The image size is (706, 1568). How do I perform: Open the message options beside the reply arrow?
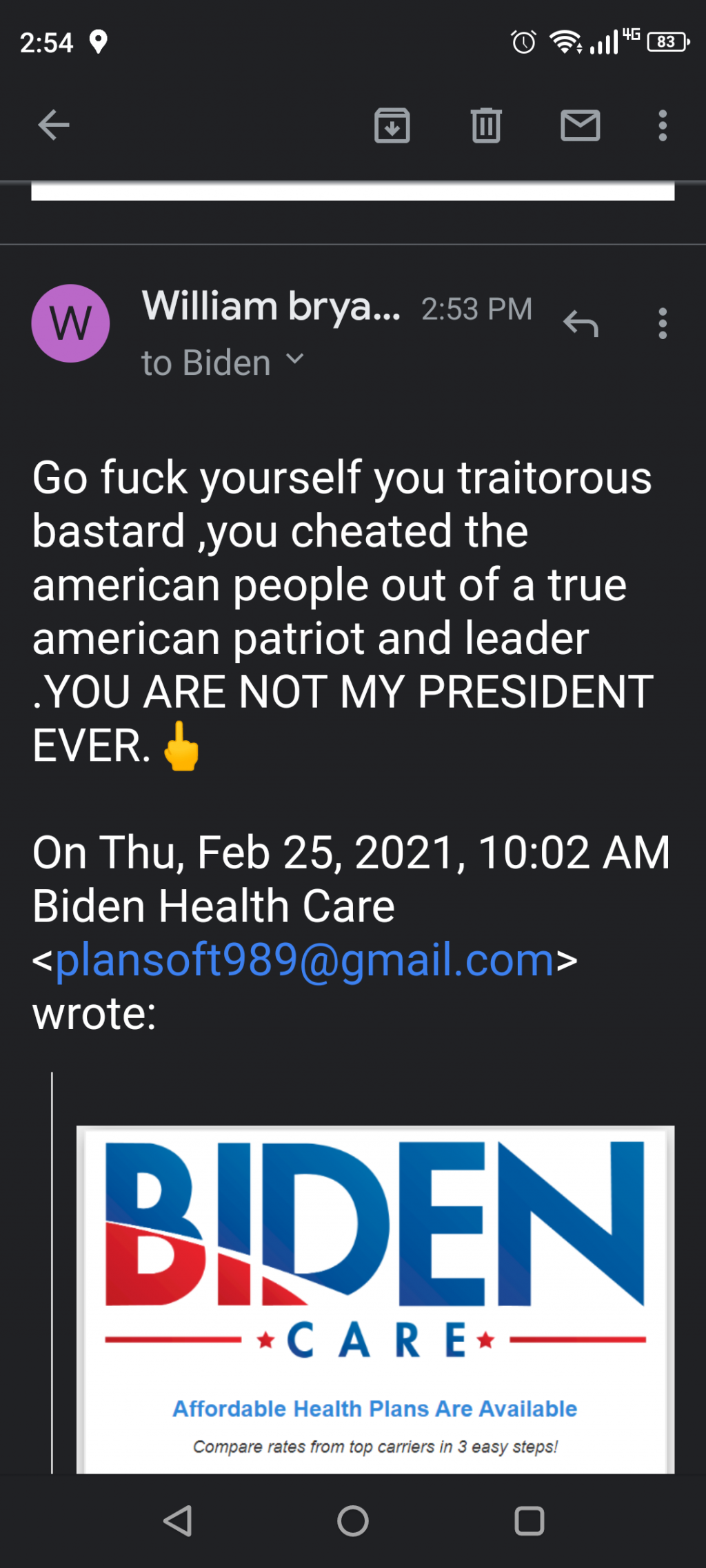(663, 323)
